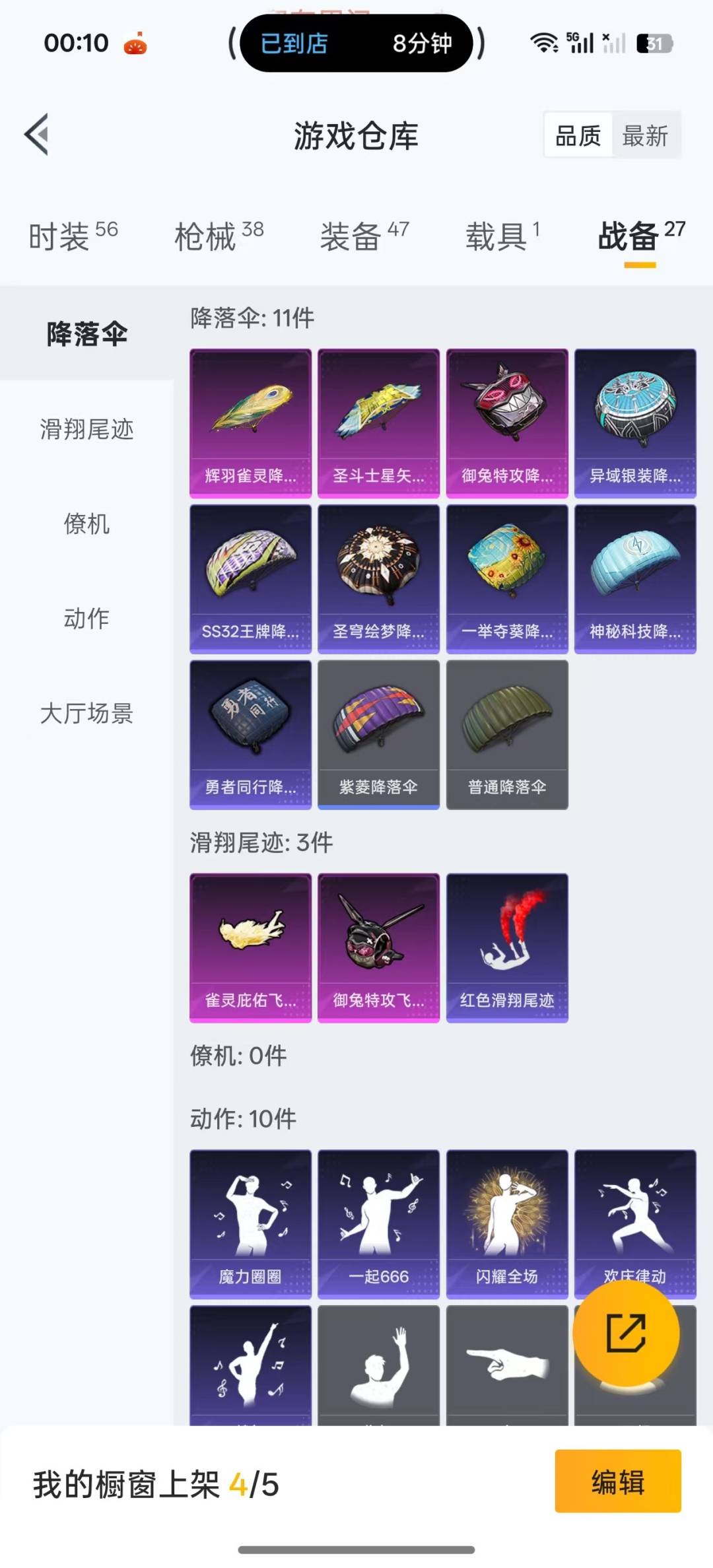The width and height of the screenshot is (713, 1568).
Task: Switch to the 装备 tab
Action: click(x=364, y=236)
